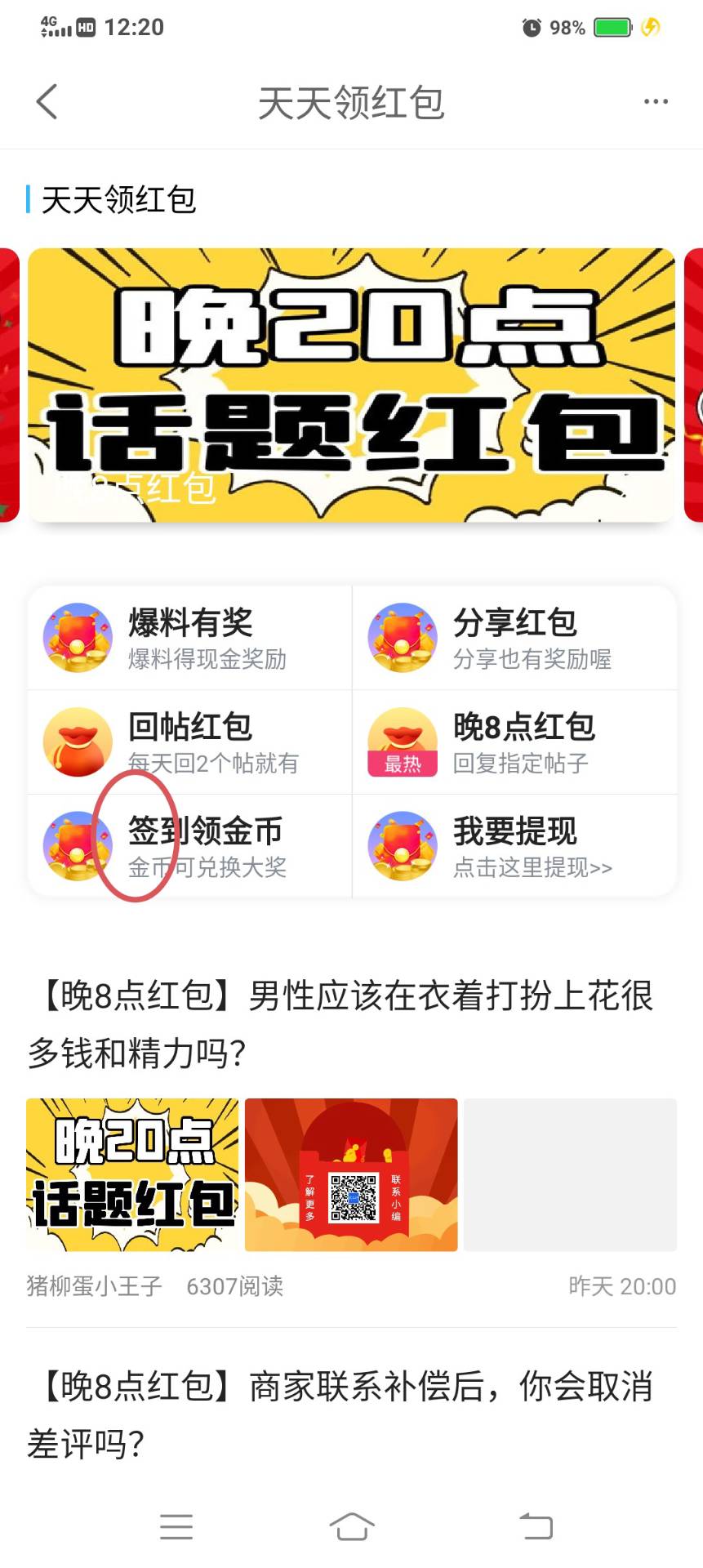This screenshot has width=703, height=1568.
Task: Open the 晚20点话题红包 banner
Action: (x=351, y=385)
